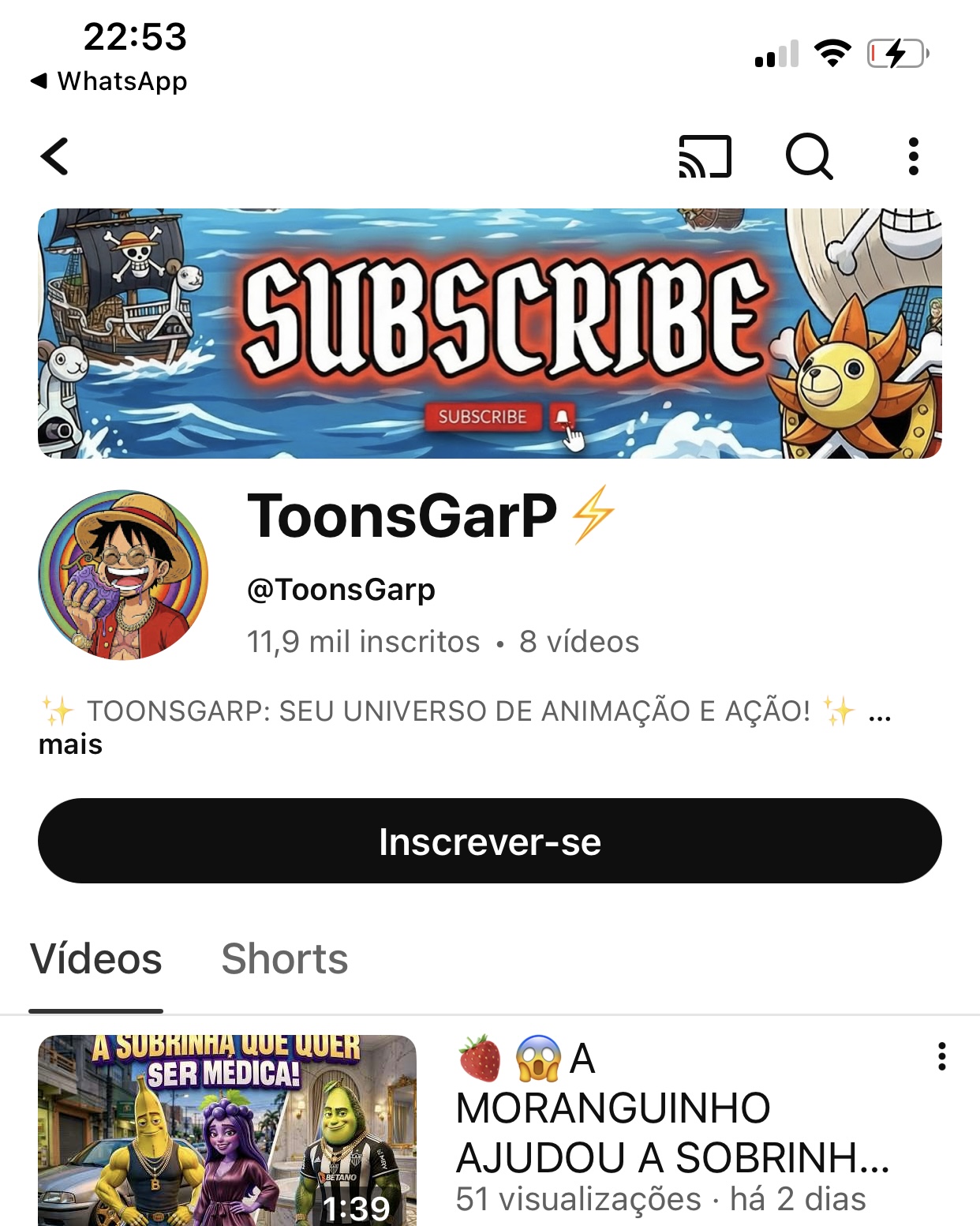Viewport: 980px width, 1226px height.
Task: Return to WhatsApp via the status bar link
Action: 109,81
